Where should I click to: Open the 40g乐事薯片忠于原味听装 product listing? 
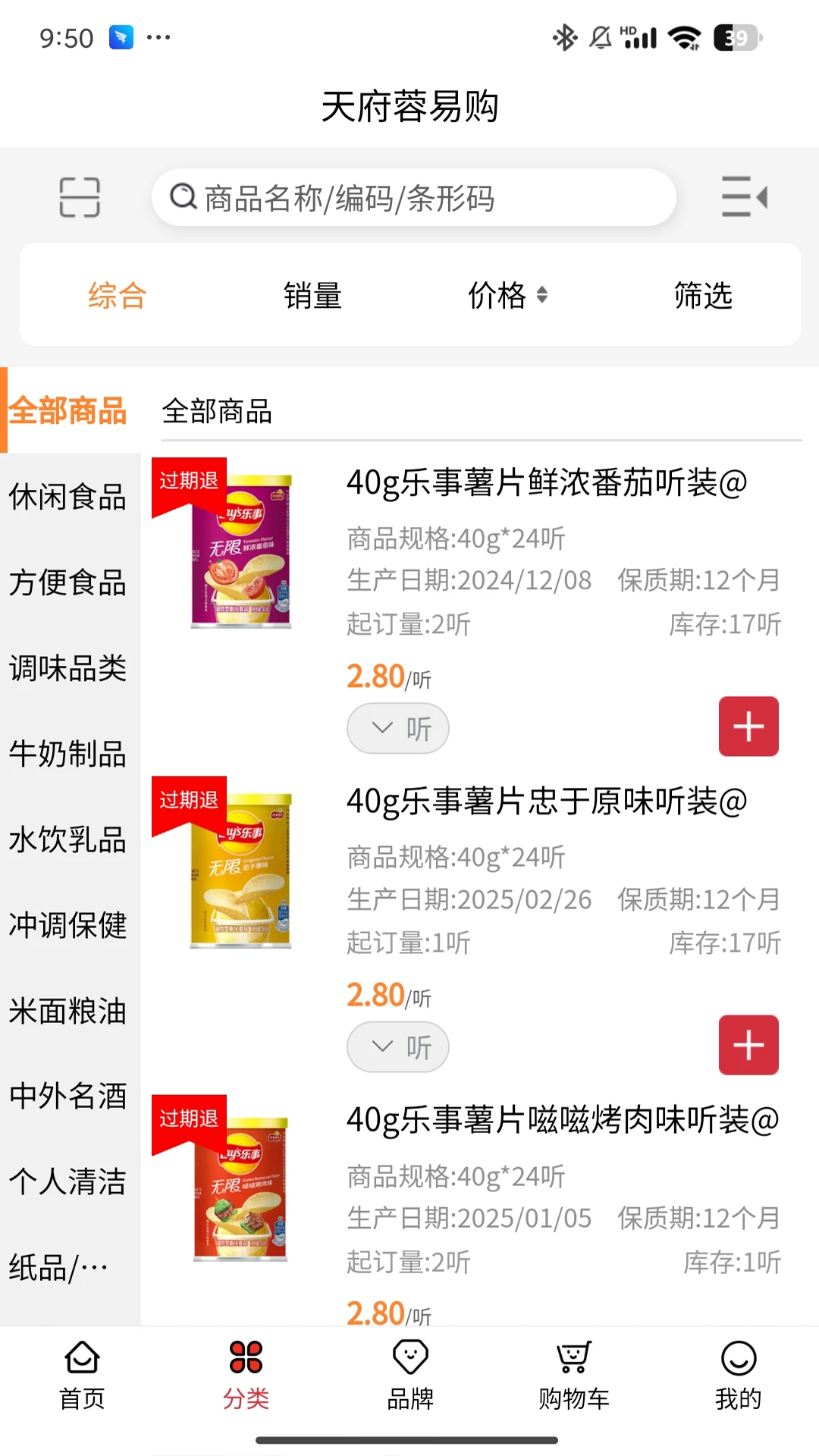pyautogui.click(x=544, y=801)
